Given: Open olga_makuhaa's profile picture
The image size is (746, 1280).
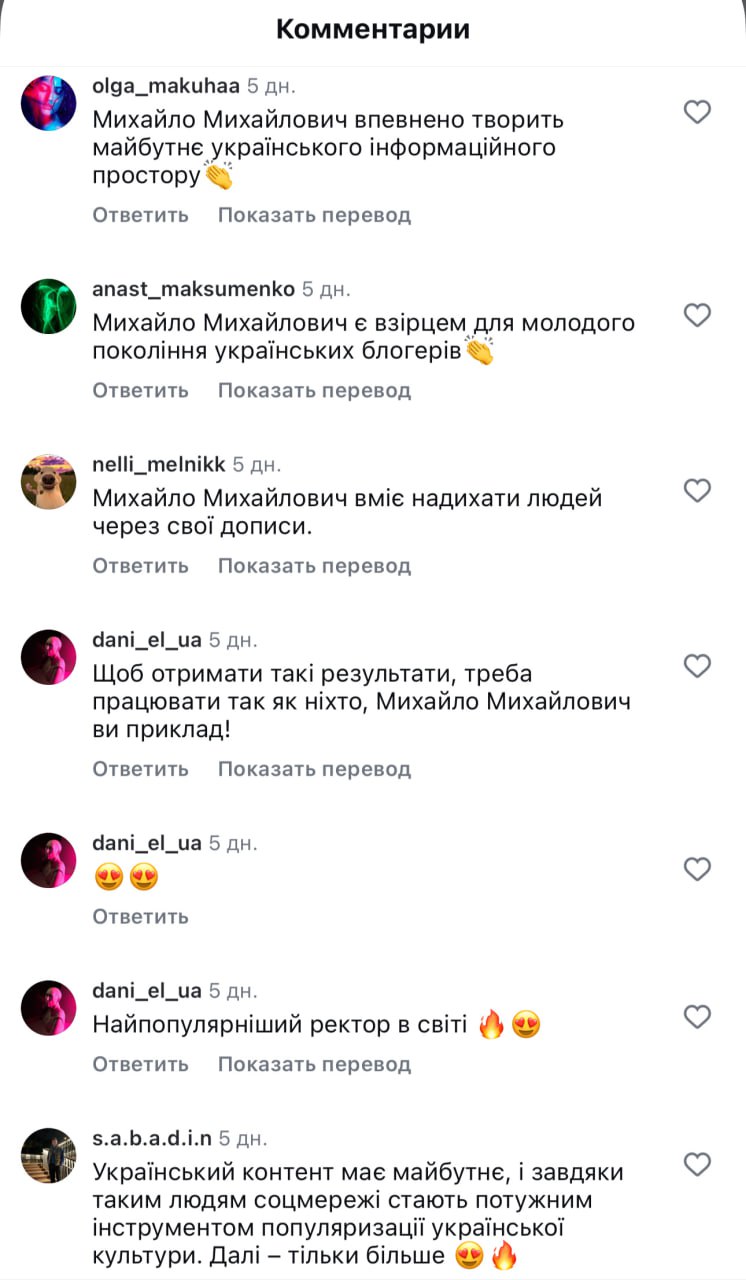Looking at the screenshot, I should click(48, 103).
